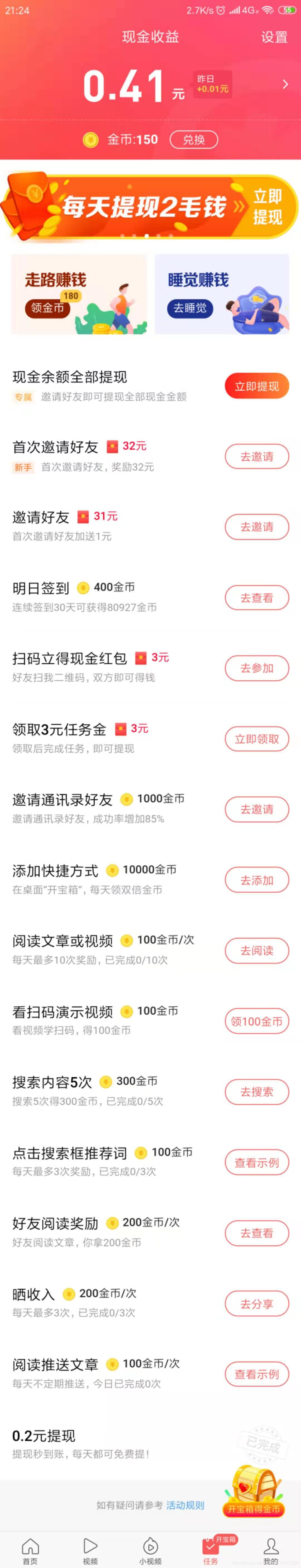Open the 走路赚钱 card
301x1568 pixels.
click(x=79, y=294)
